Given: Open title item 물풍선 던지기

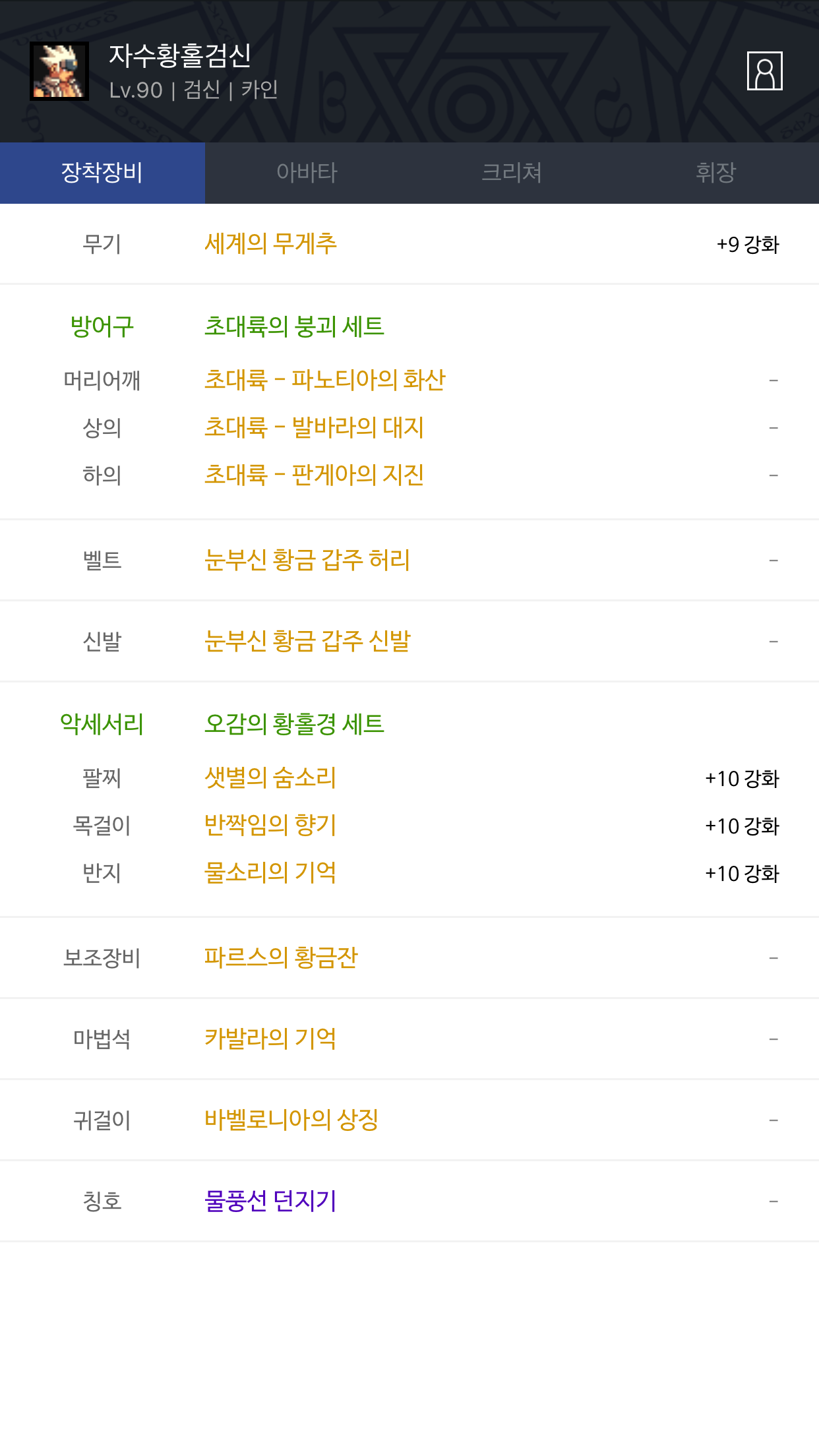Looking at the screenshot, I should [270, 1201].
